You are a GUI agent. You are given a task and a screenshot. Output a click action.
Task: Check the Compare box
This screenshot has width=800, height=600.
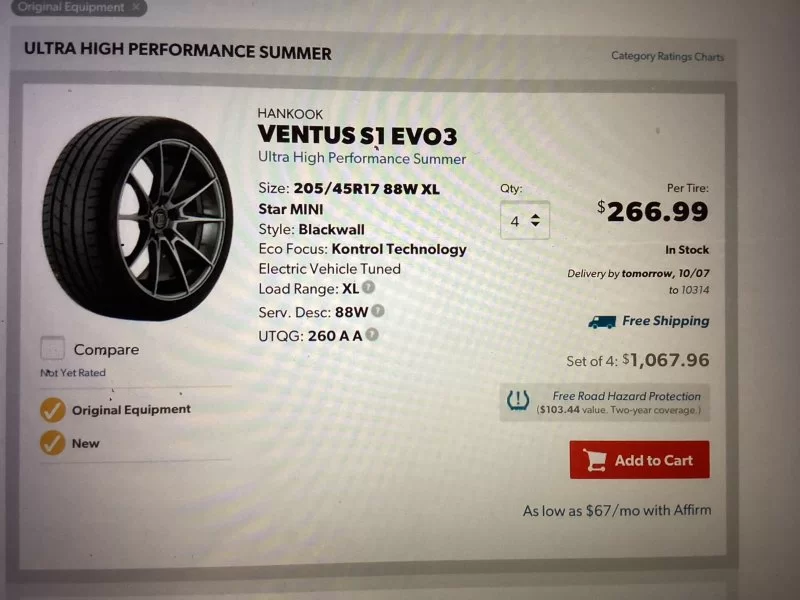pos(52,349)
